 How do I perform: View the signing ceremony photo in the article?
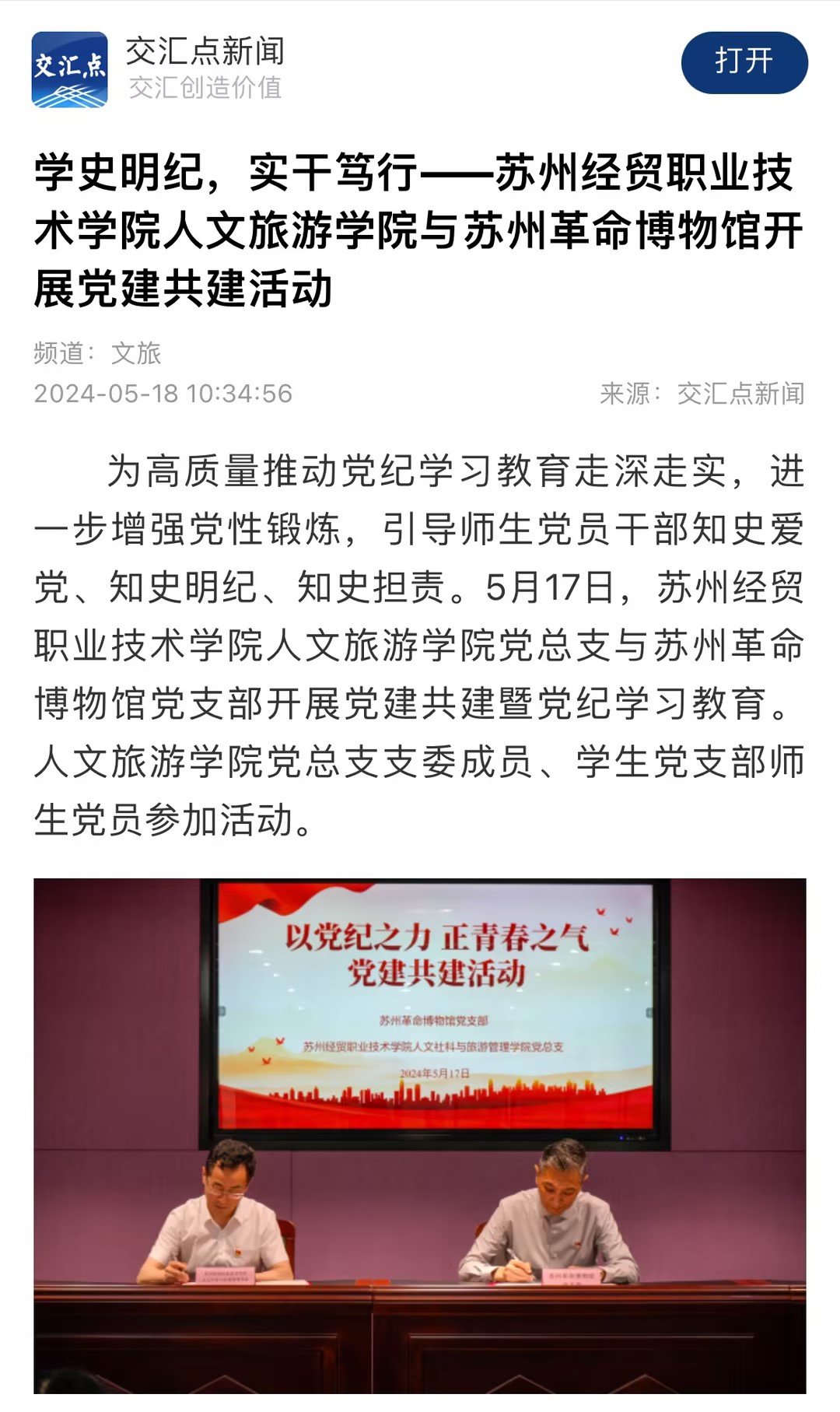pos(419,1134)
